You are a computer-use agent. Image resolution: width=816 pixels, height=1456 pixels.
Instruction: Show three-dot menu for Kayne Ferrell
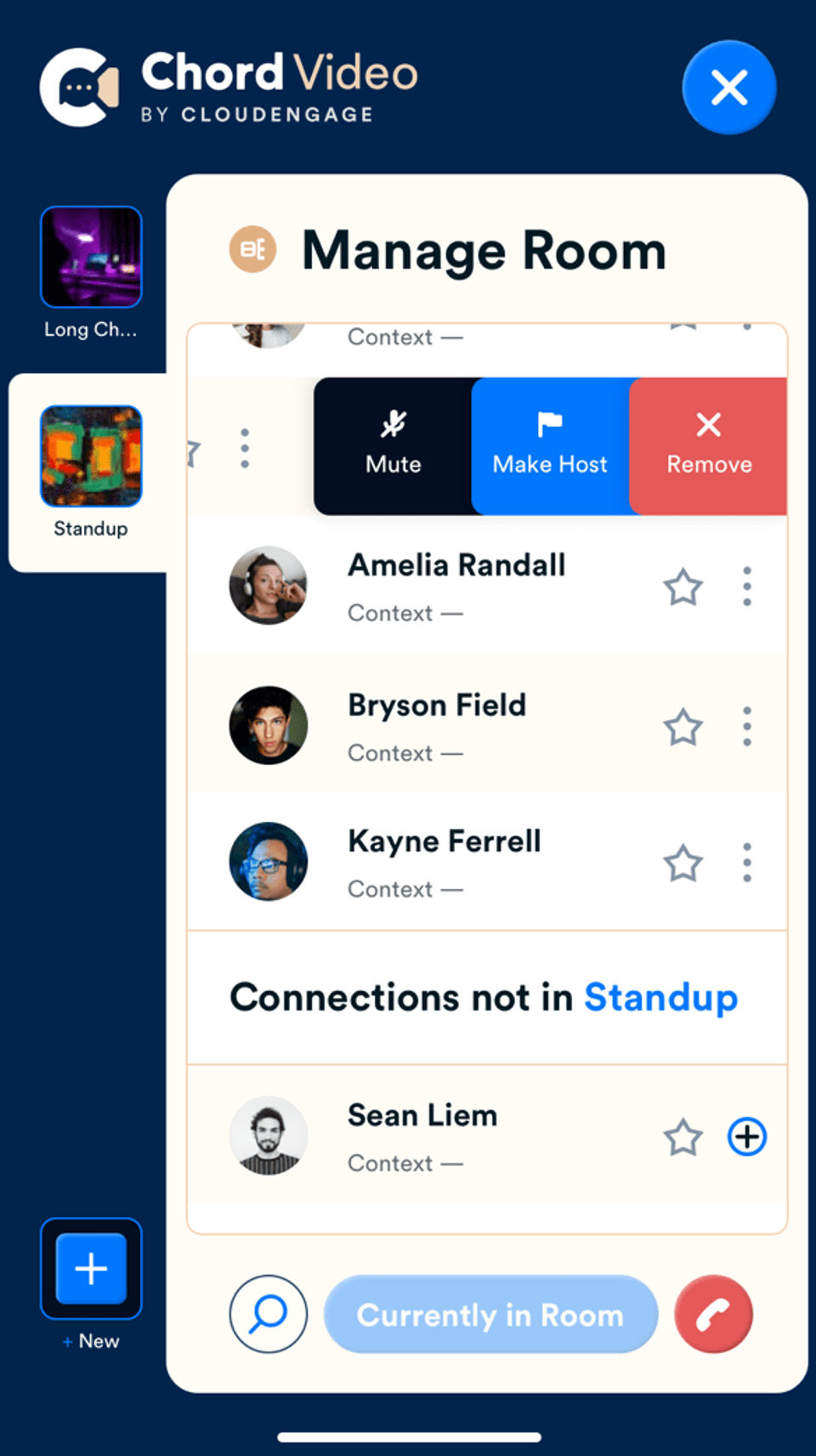pyautogui.click(x=746, y=863)
